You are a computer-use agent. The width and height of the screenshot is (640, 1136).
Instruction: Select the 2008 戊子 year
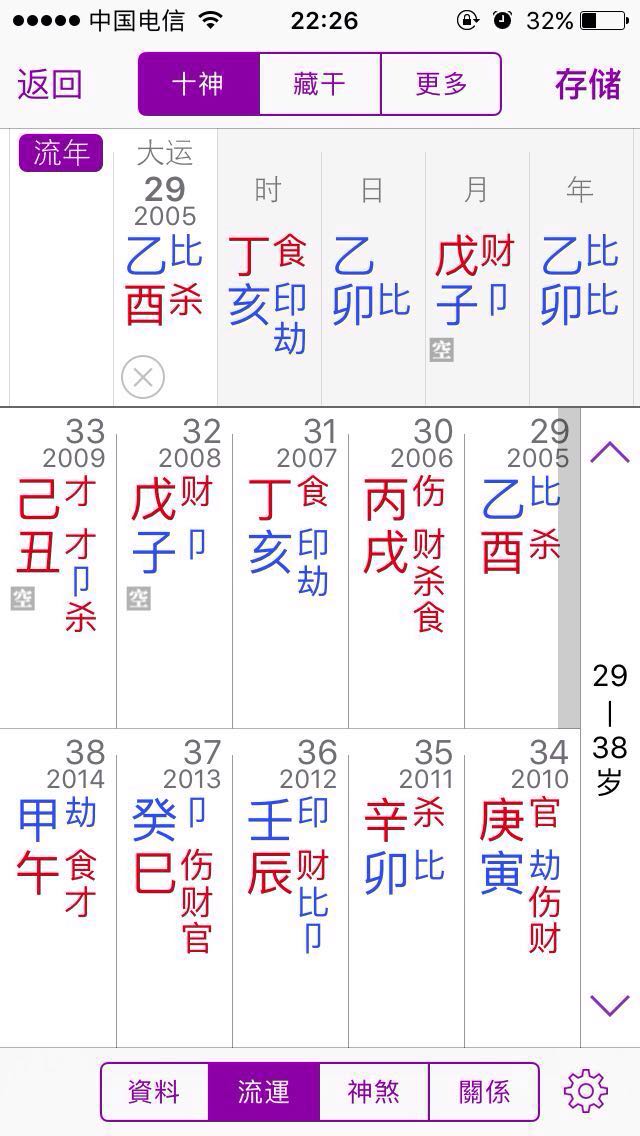pyautogui.click(x=175, y=569)
